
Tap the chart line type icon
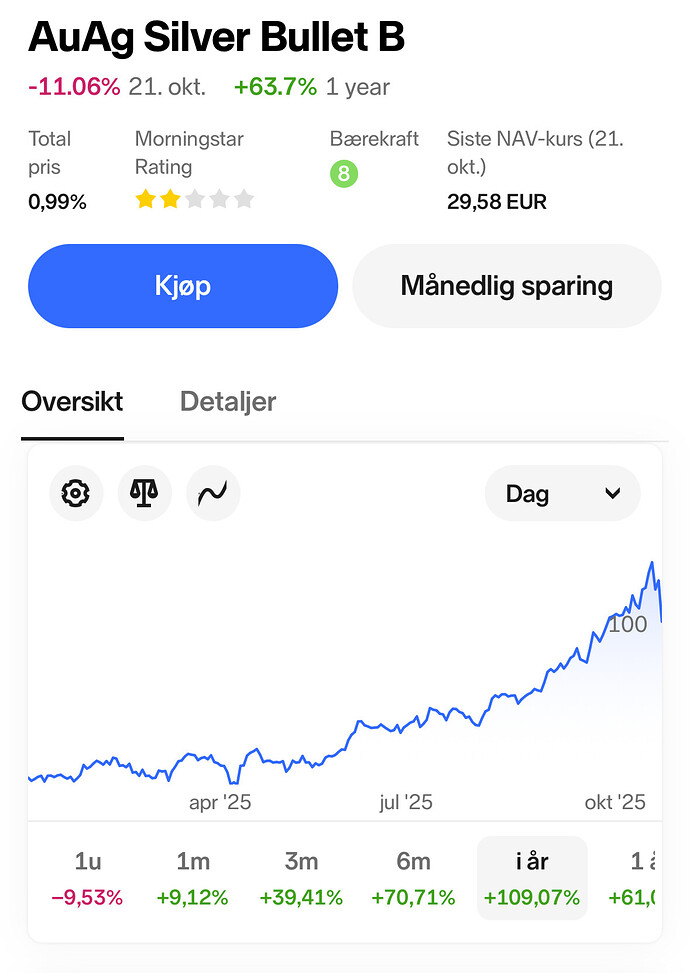click(x=212, y=493)
